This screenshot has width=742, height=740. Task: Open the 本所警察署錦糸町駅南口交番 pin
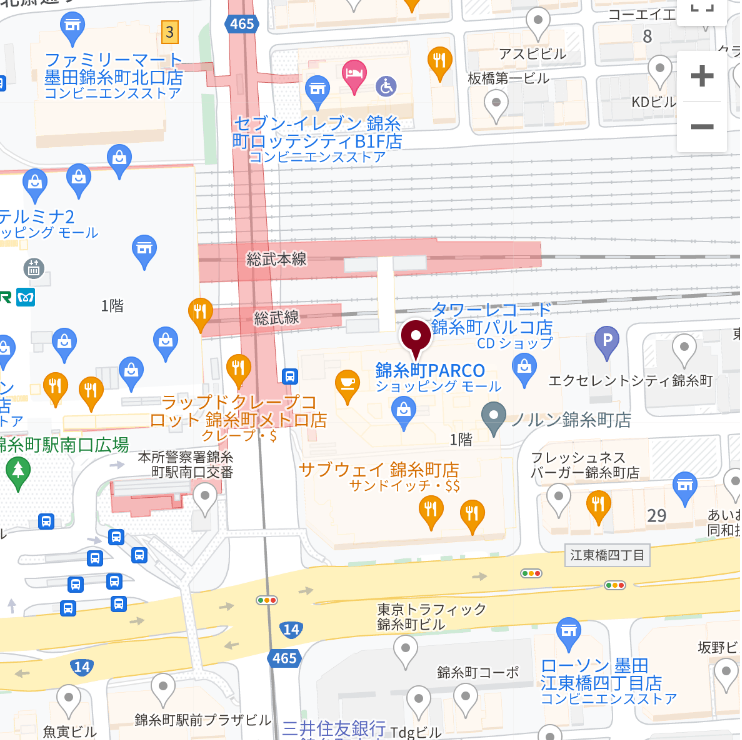click(206, 496)
